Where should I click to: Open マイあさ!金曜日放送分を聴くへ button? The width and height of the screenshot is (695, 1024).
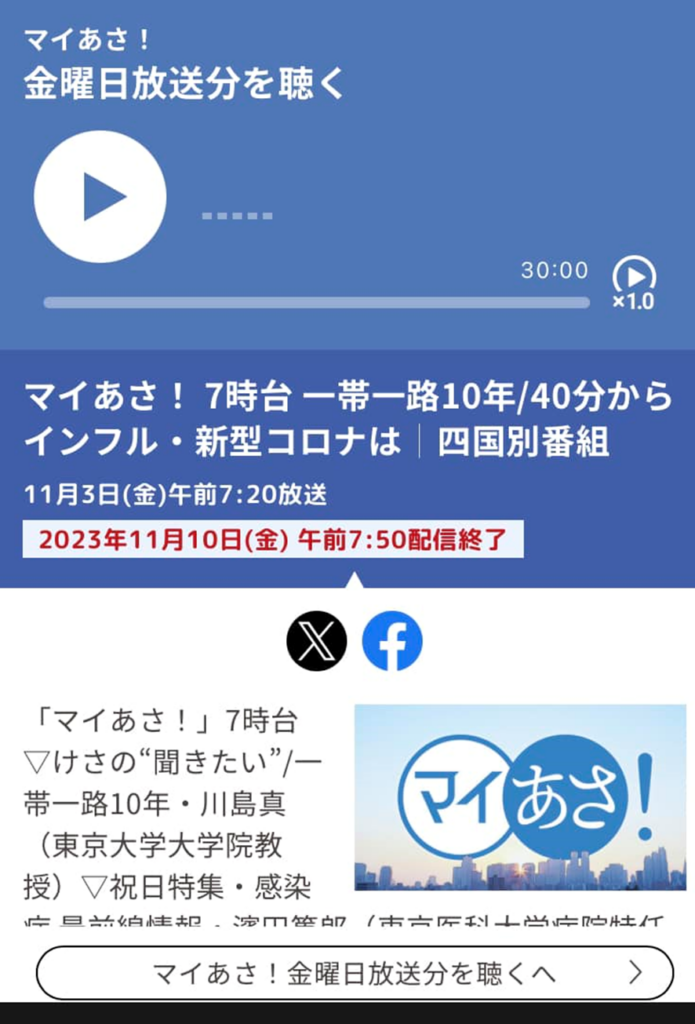pyautogui.click(x=355, y=972)
